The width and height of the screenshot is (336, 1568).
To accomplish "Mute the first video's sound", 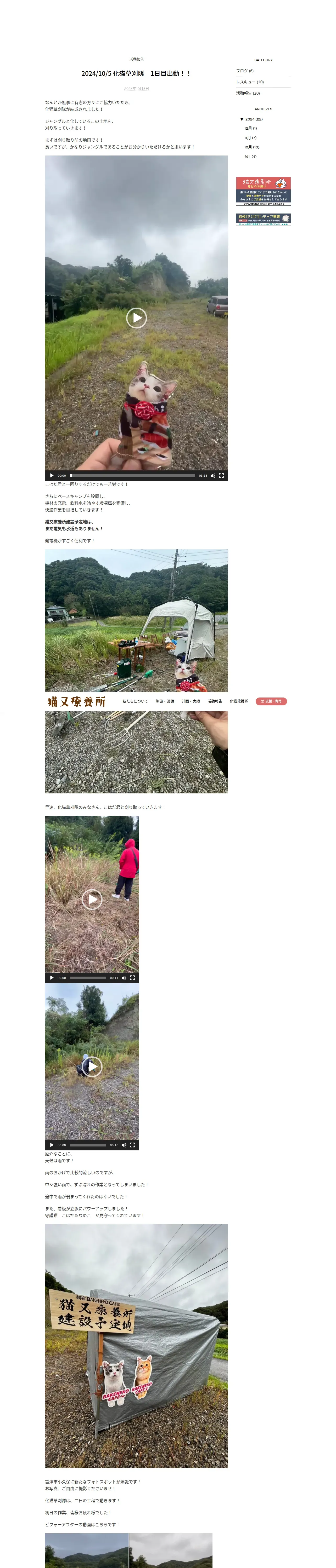I will pyautogui.click(x=213, y=475).
